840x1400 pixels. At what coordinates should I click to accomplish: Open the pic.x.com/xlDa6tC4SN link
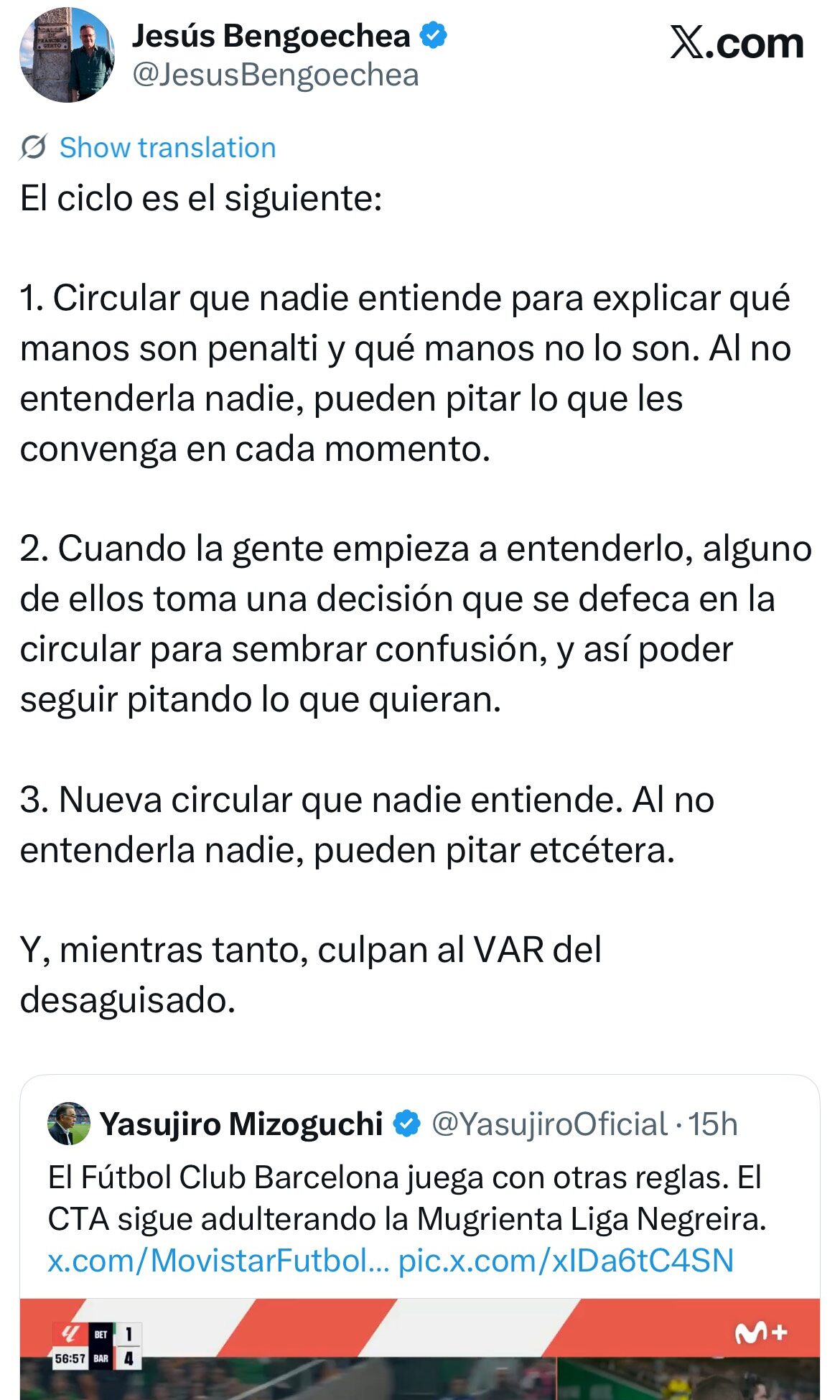[x=566, y=1261]
